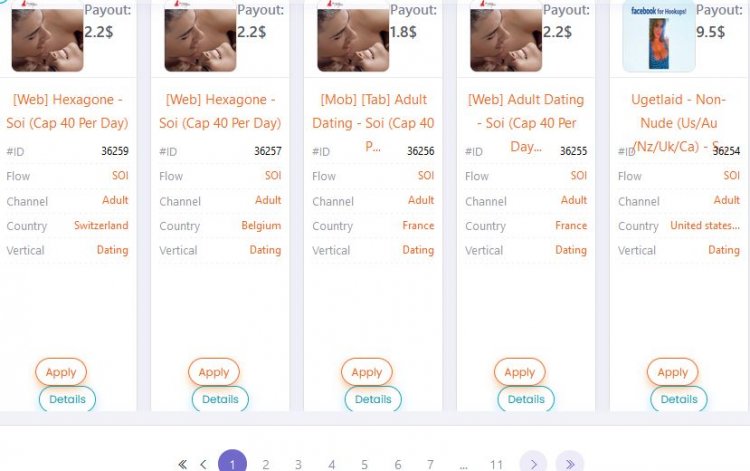Image resolution: width=750 pixels, height=471 pixels.
Task: Show details for offer ID 36256
Action: [x=373, y=399]
